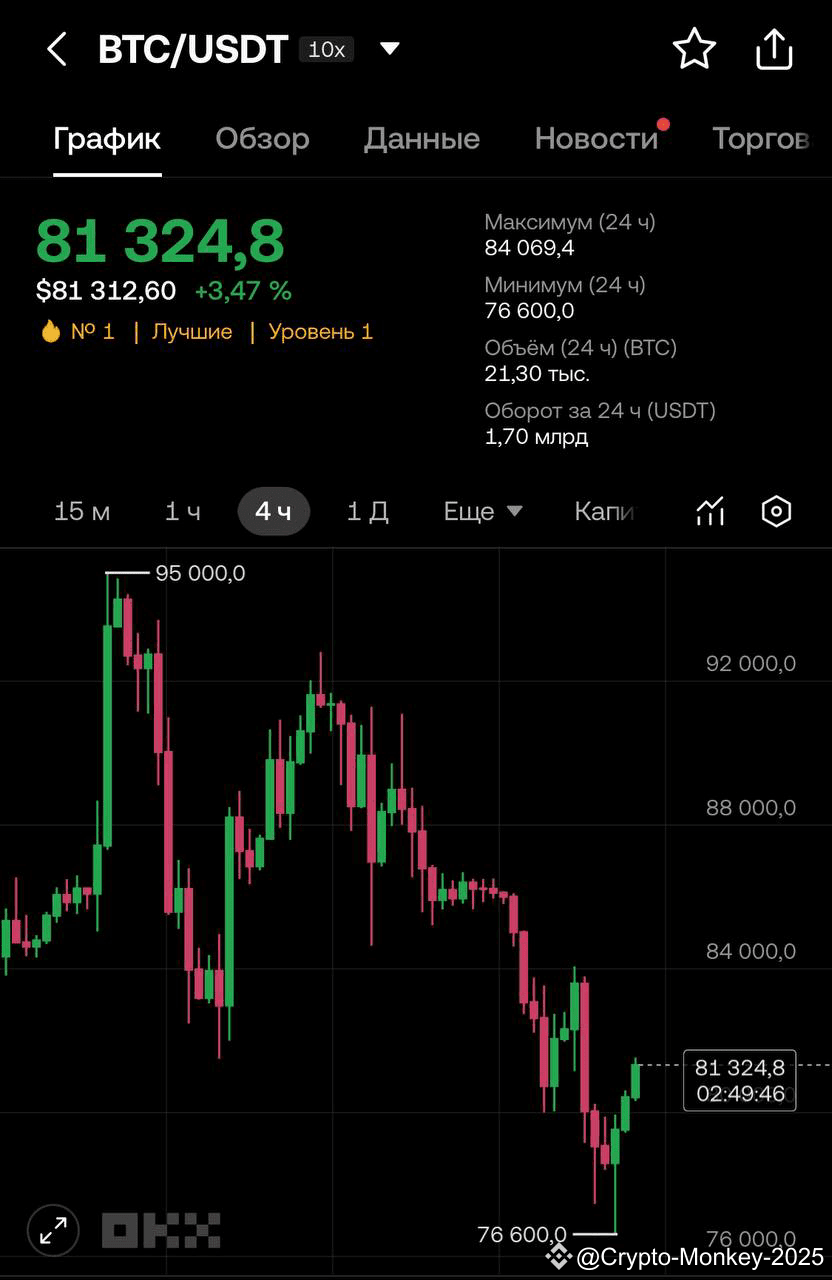
Task: Open the chart indicators panel
Action: click(709, 511)
